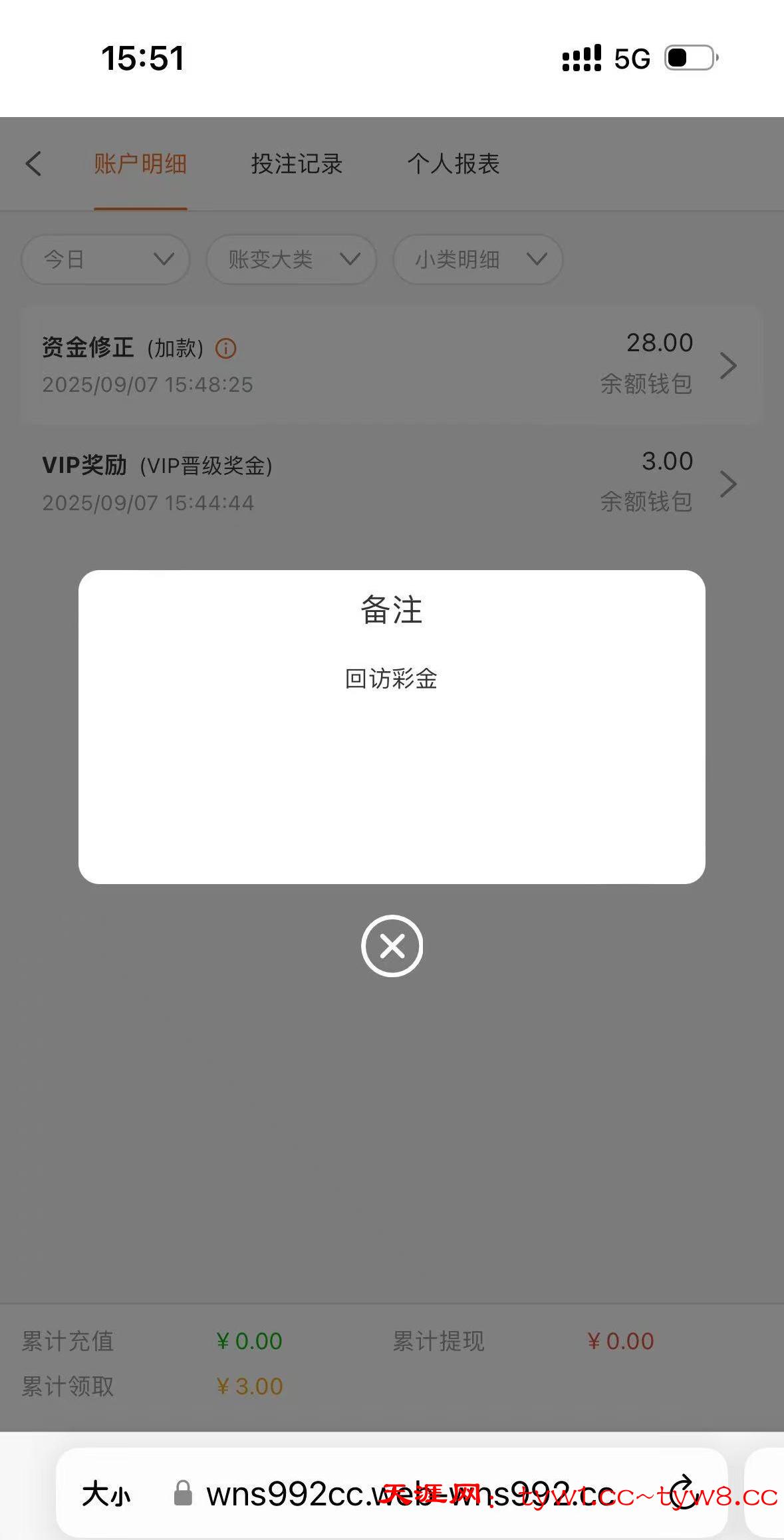The image size is (784, 1540).
Task: Switch to the 个人报表 tab
Action: [x=454, y=164]
